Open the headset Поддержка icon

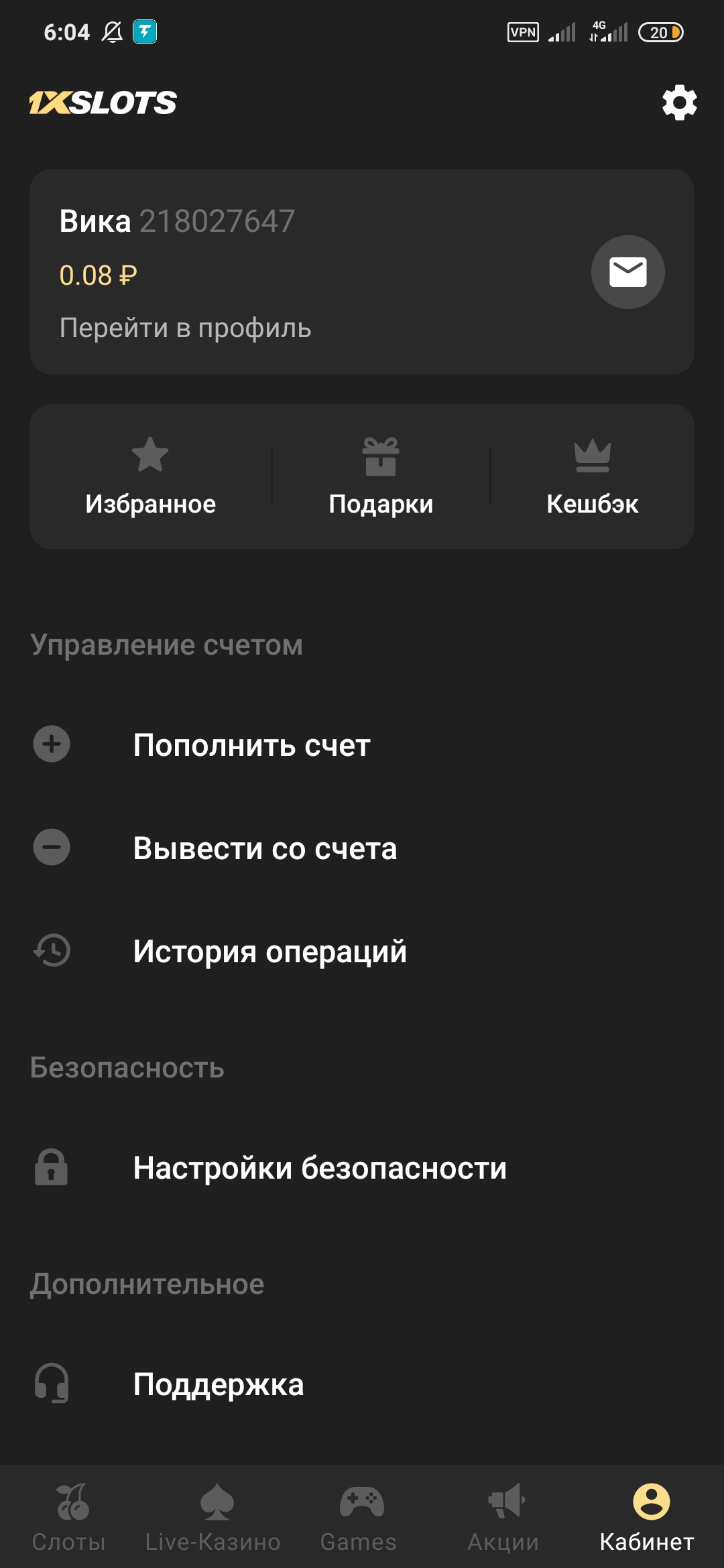52,1386
